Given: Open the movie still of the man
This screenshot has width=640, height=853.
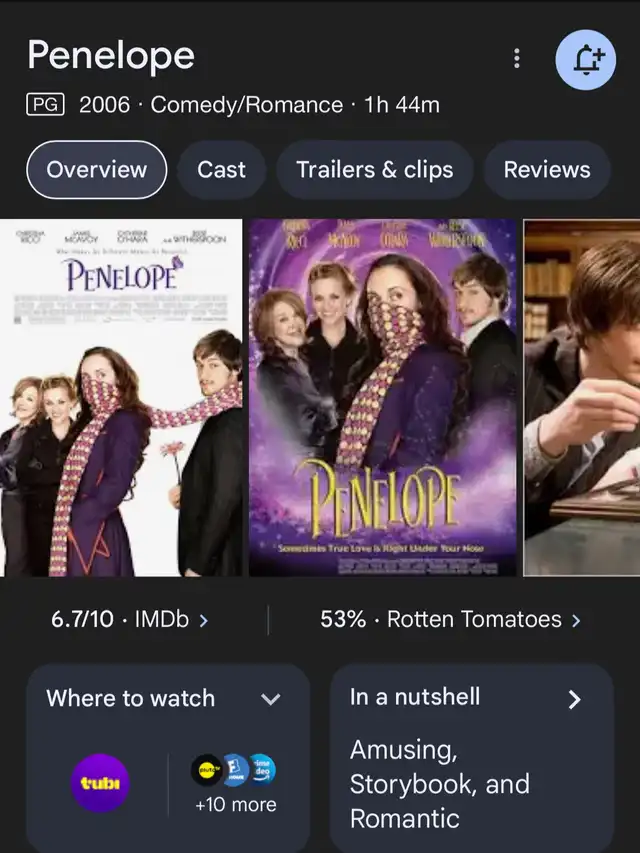Looking at the screenshot, I should [x=582, y=397].
